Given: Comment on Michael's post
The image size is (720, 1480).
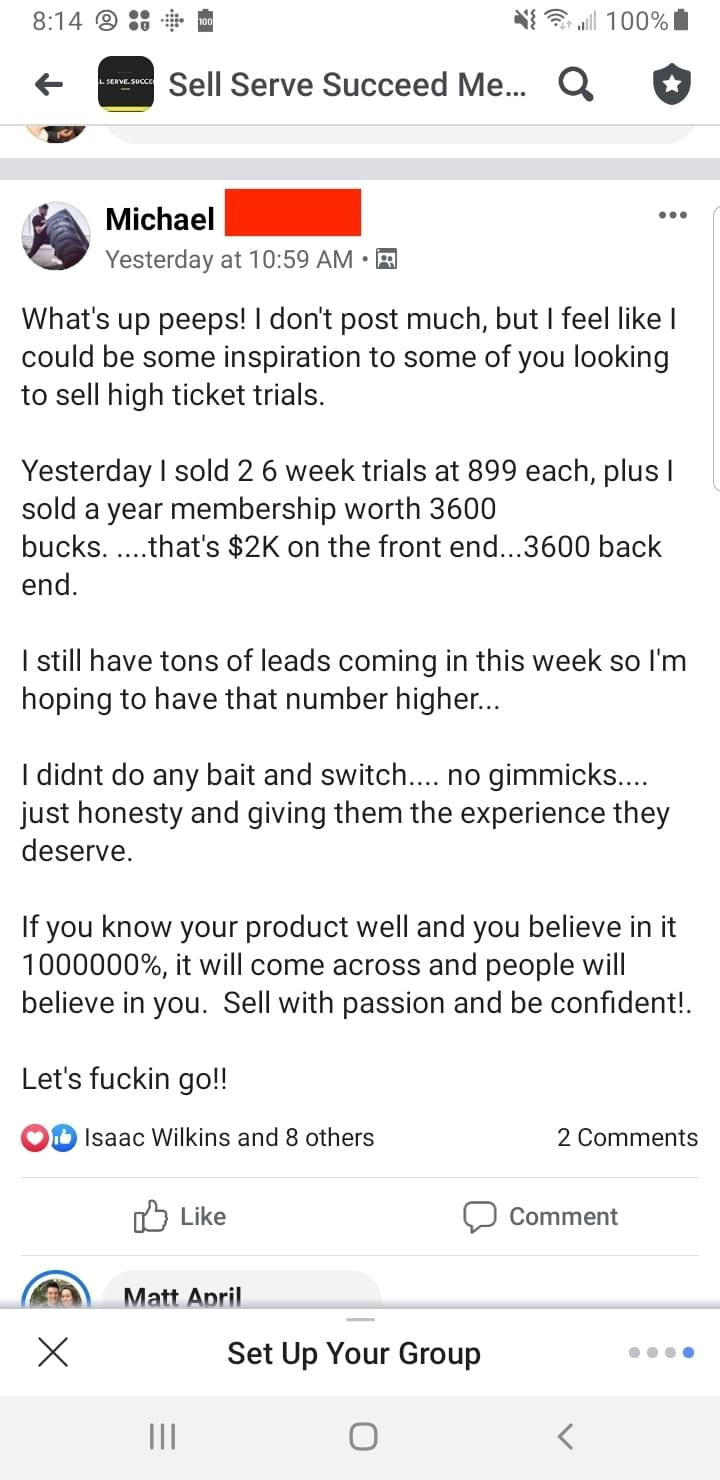Looking at the screenshot, I should click(x=540, y=1216).
